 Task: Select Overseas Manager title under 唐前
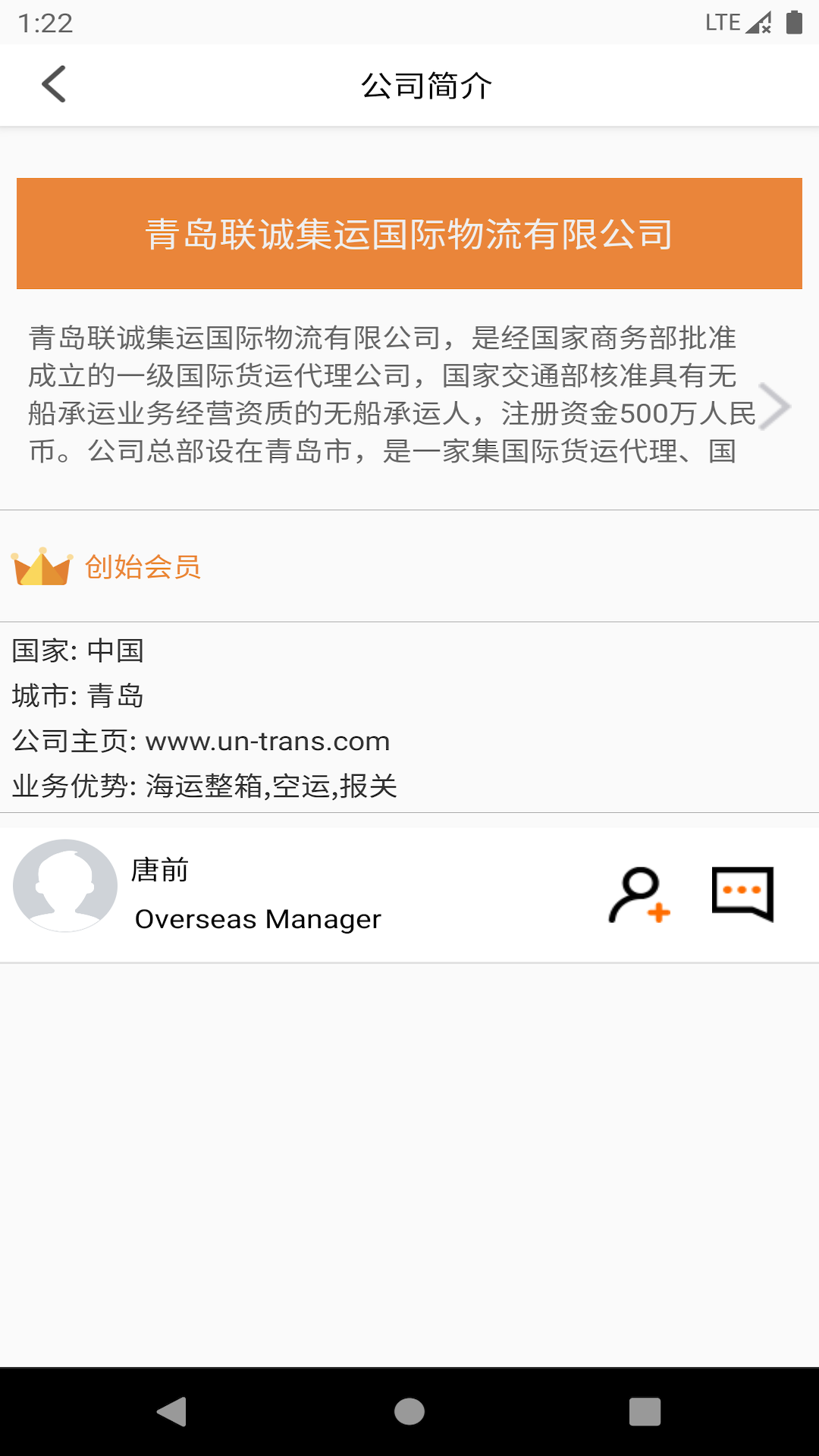point(257,918)
